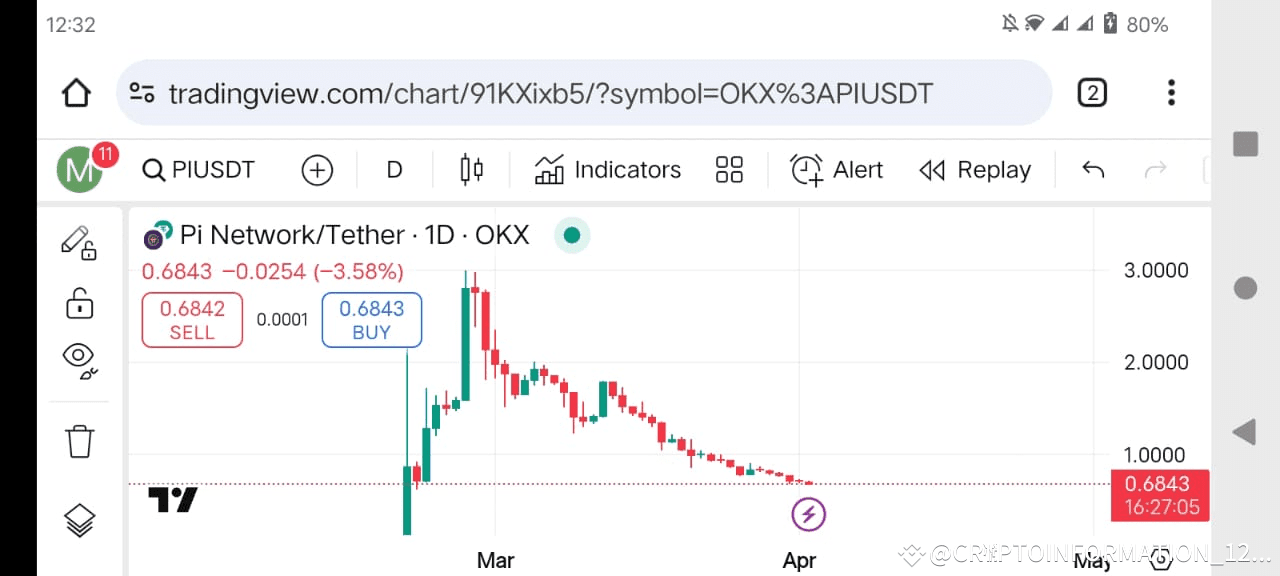The width and height of the screenshot is (1280, 576).
Task: Toggle lock all drawing tools
Action: tap(79, 303)
